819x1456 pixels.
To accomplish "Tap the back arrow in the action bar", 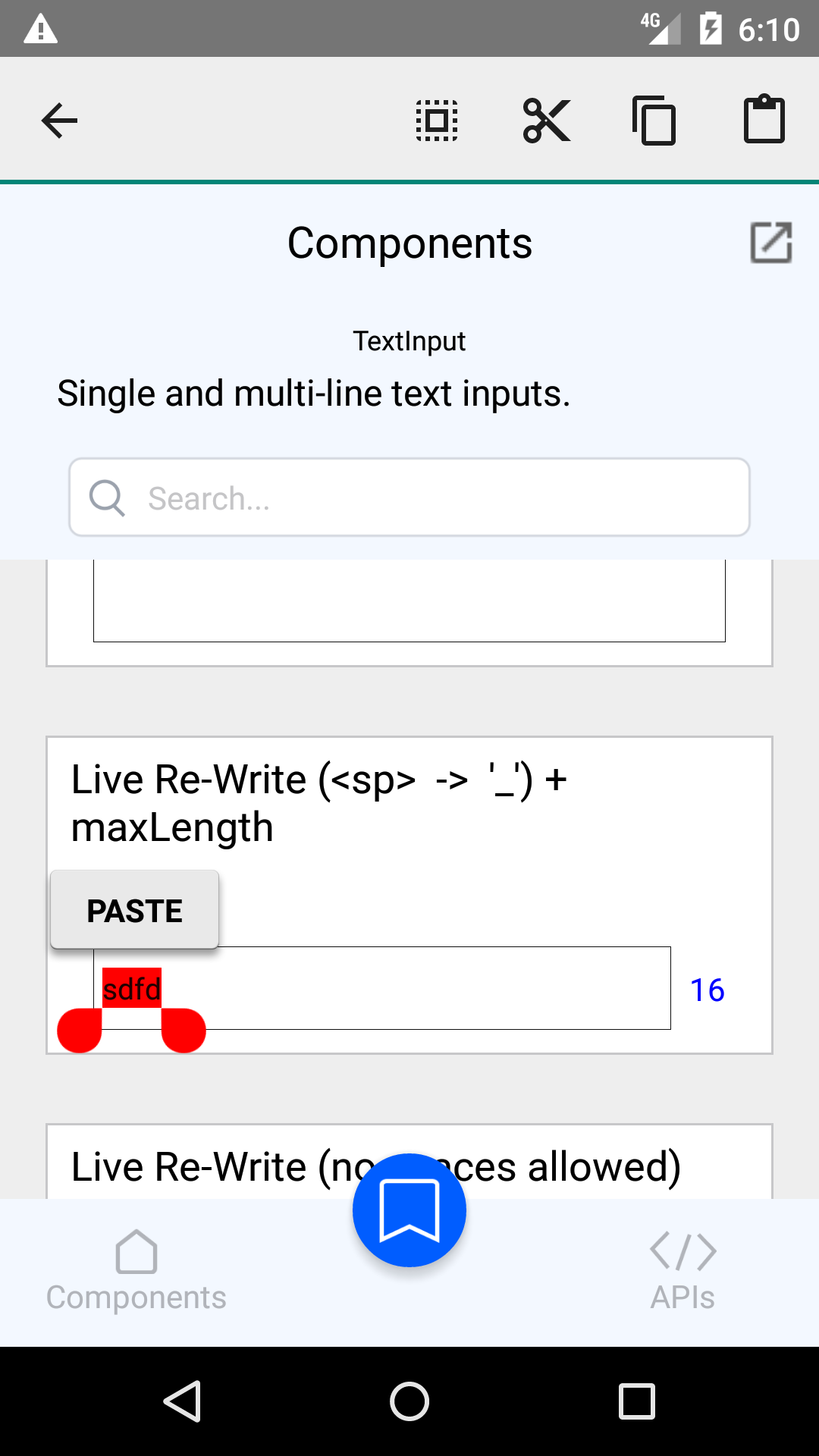I will (x=59, y=121).
